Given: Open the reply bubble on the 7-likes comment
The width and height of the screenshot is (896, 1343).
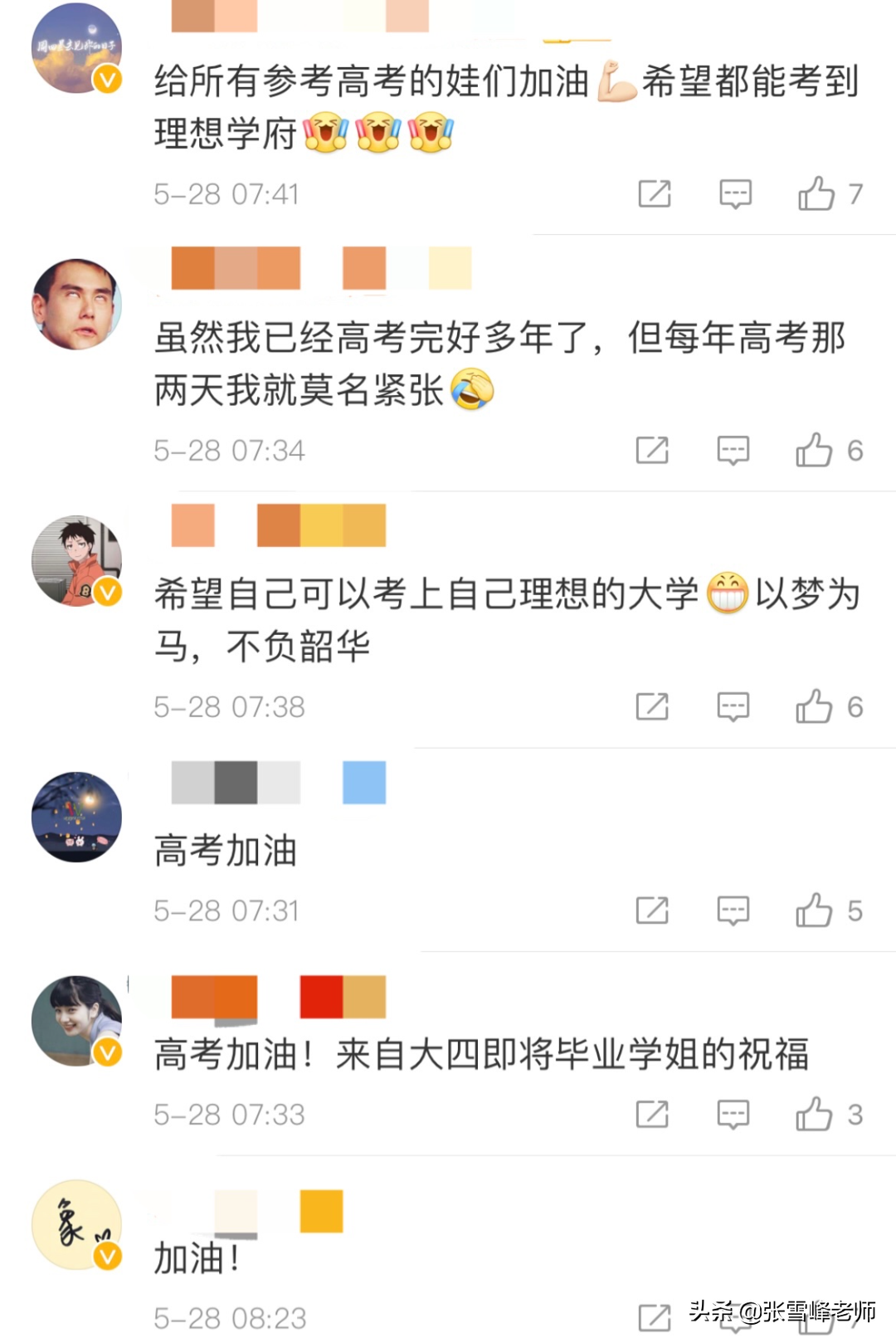Looking at the screenshot, I should [733, 194].
